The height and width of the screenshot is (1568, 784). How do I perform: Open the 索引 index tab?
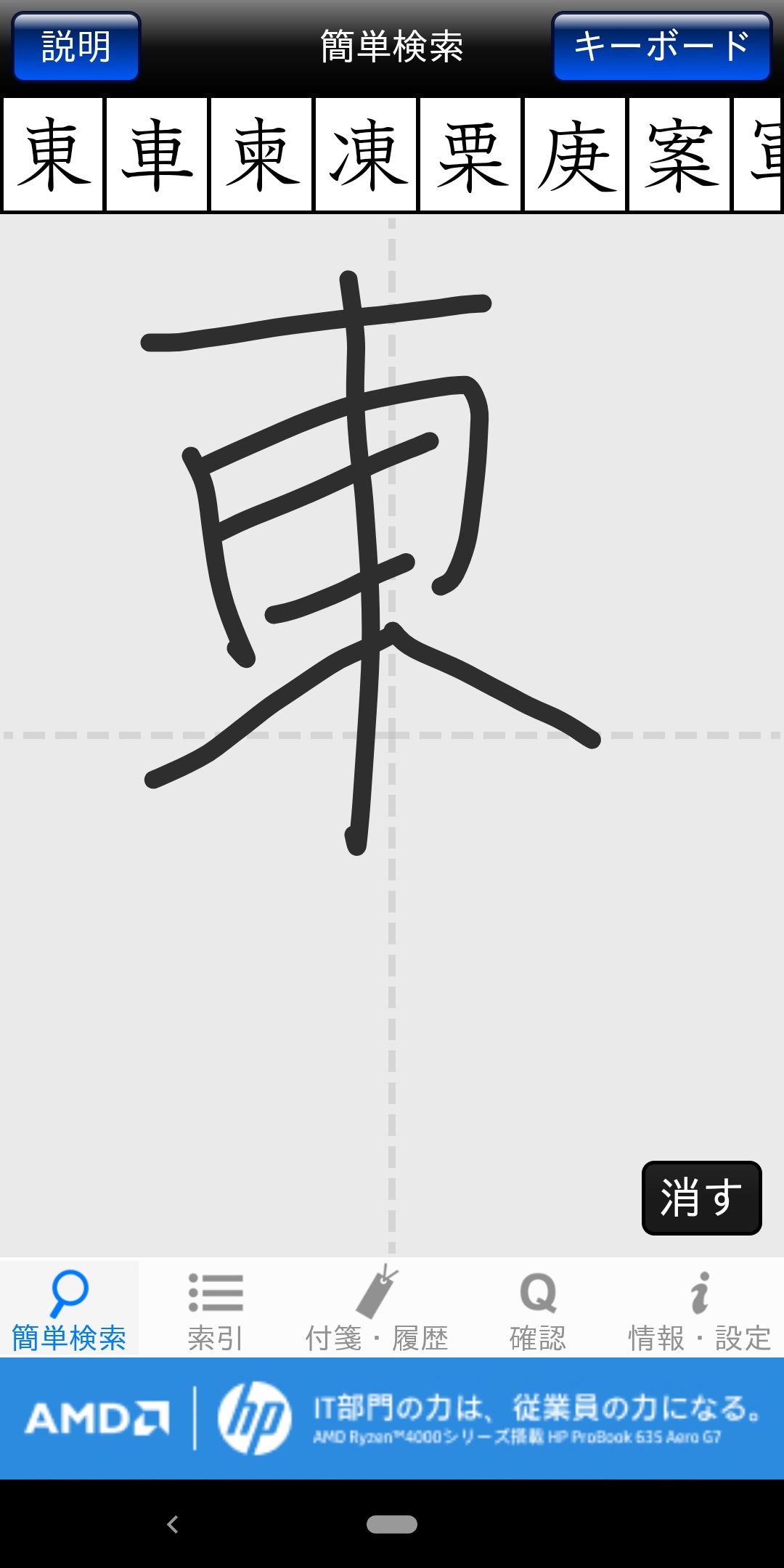(216, 1308)
